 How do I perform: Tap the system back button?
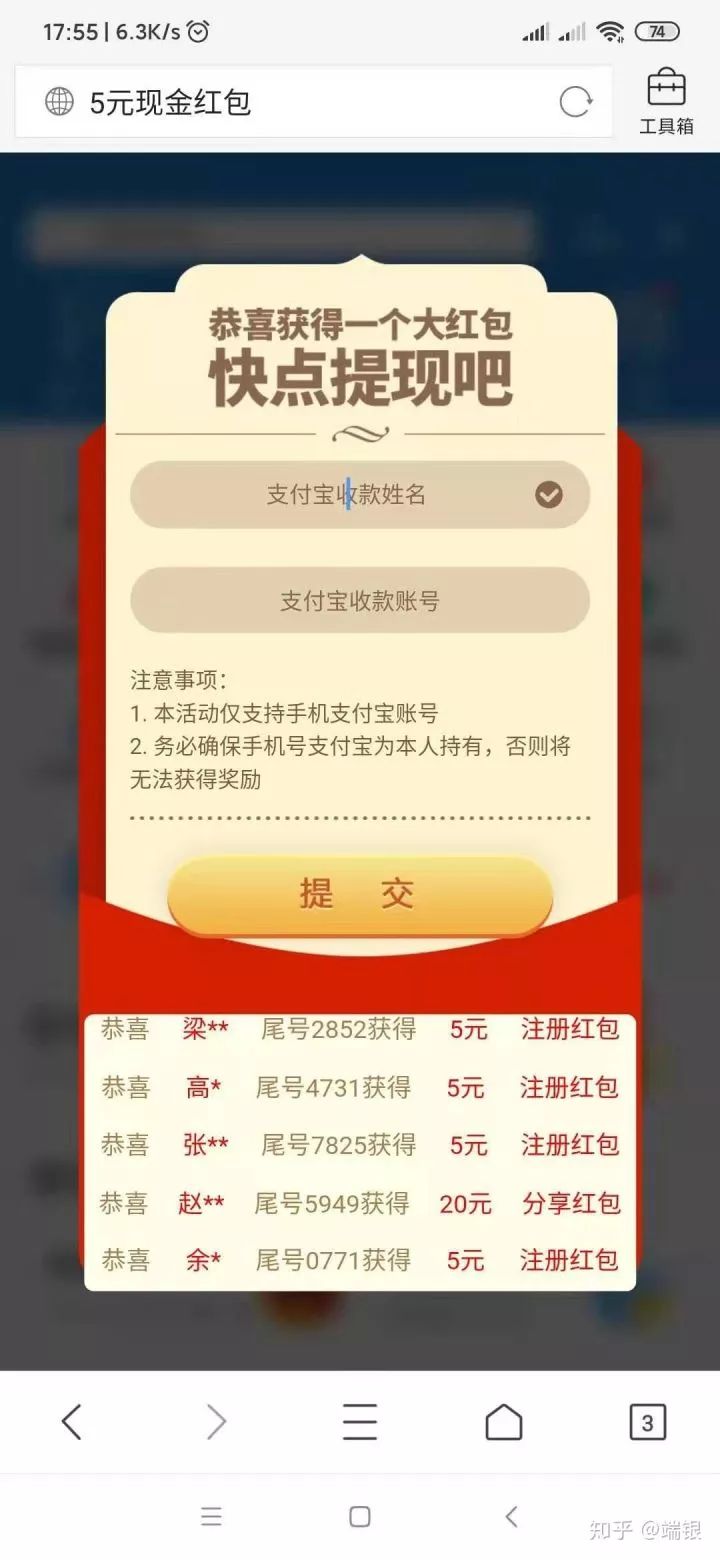pyautogui.click(x=510, y=1516)
